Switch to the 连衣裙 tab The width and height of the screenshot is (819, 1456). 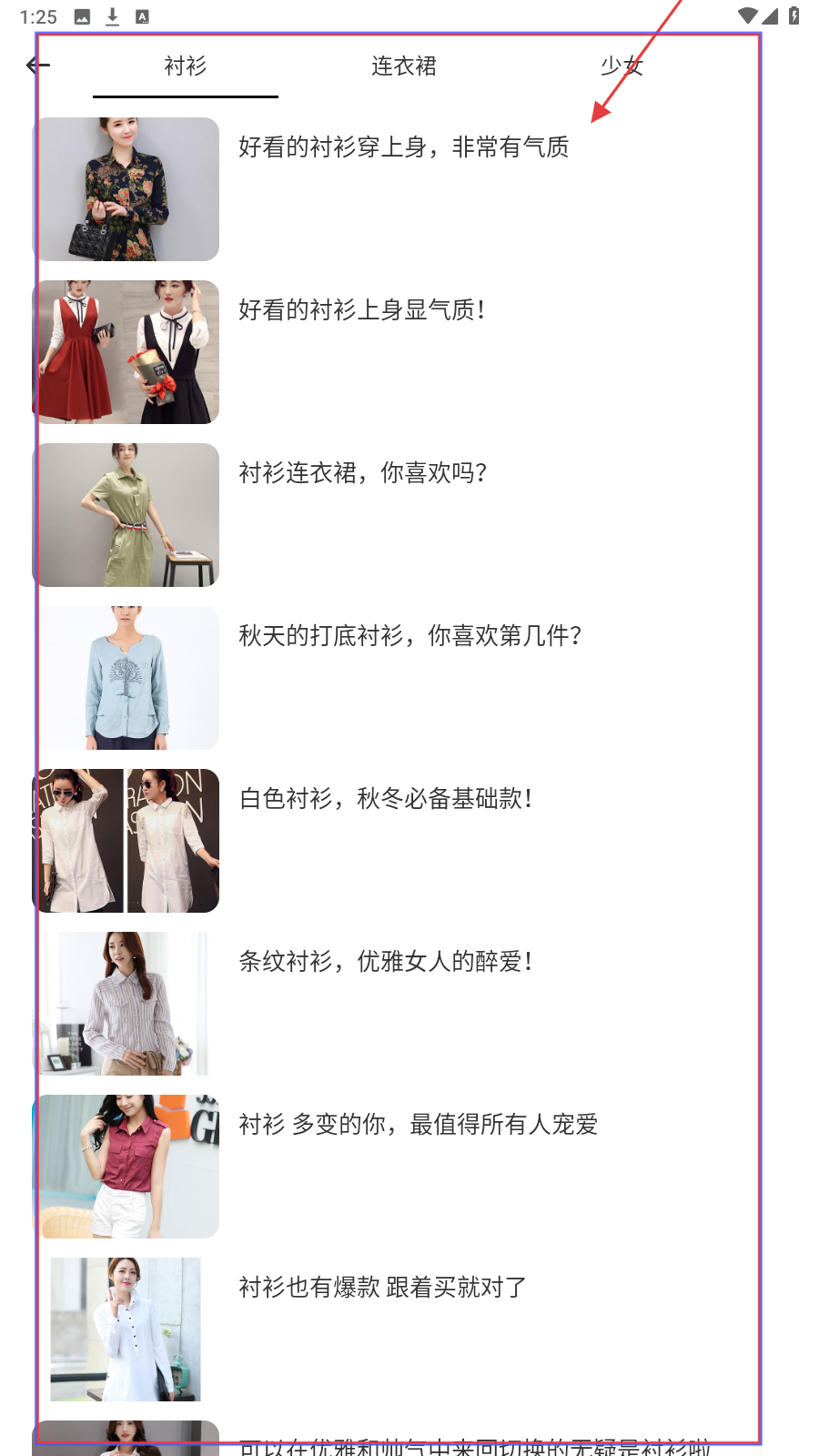pos(404,66)
